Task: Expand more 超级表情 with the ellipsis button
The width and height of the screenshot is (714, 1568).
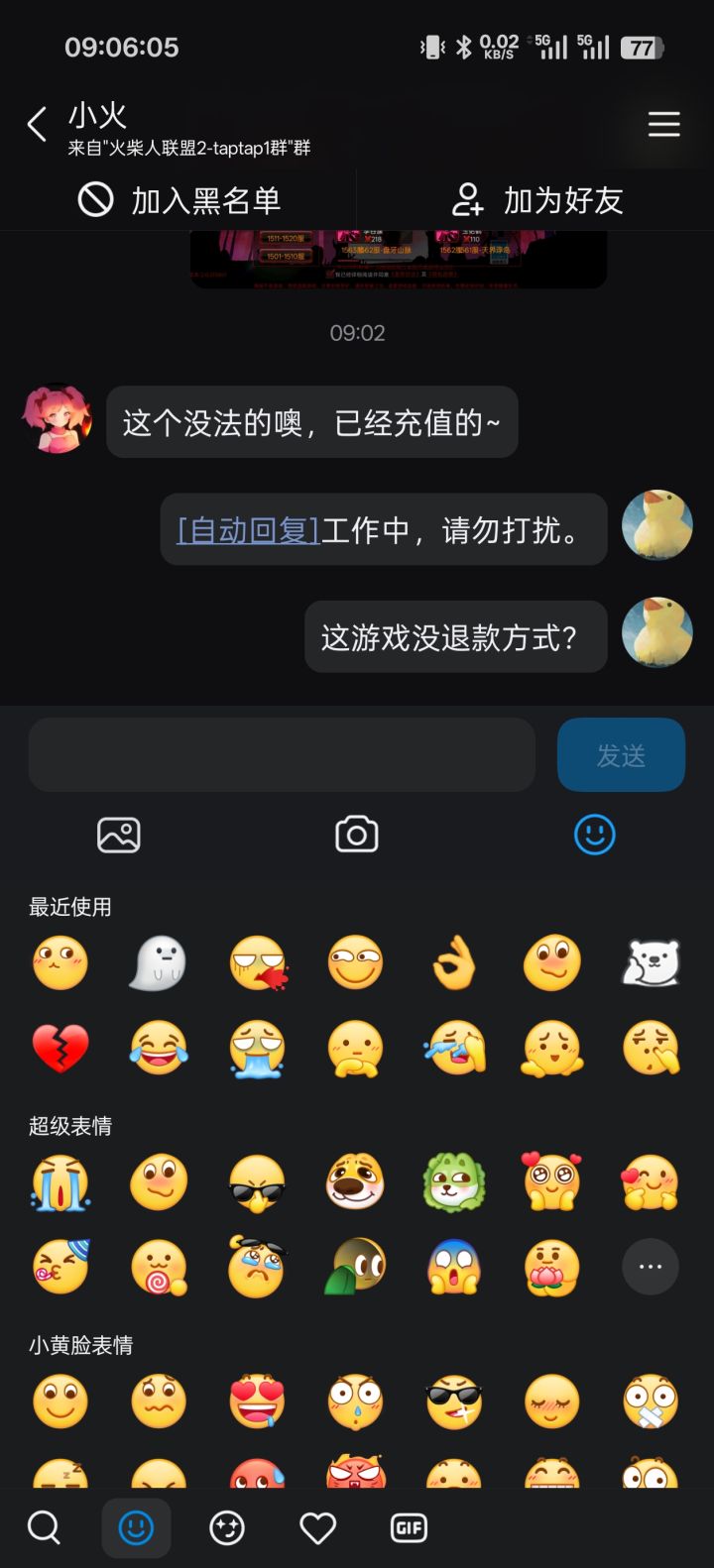Action: tap(650, 1266)
